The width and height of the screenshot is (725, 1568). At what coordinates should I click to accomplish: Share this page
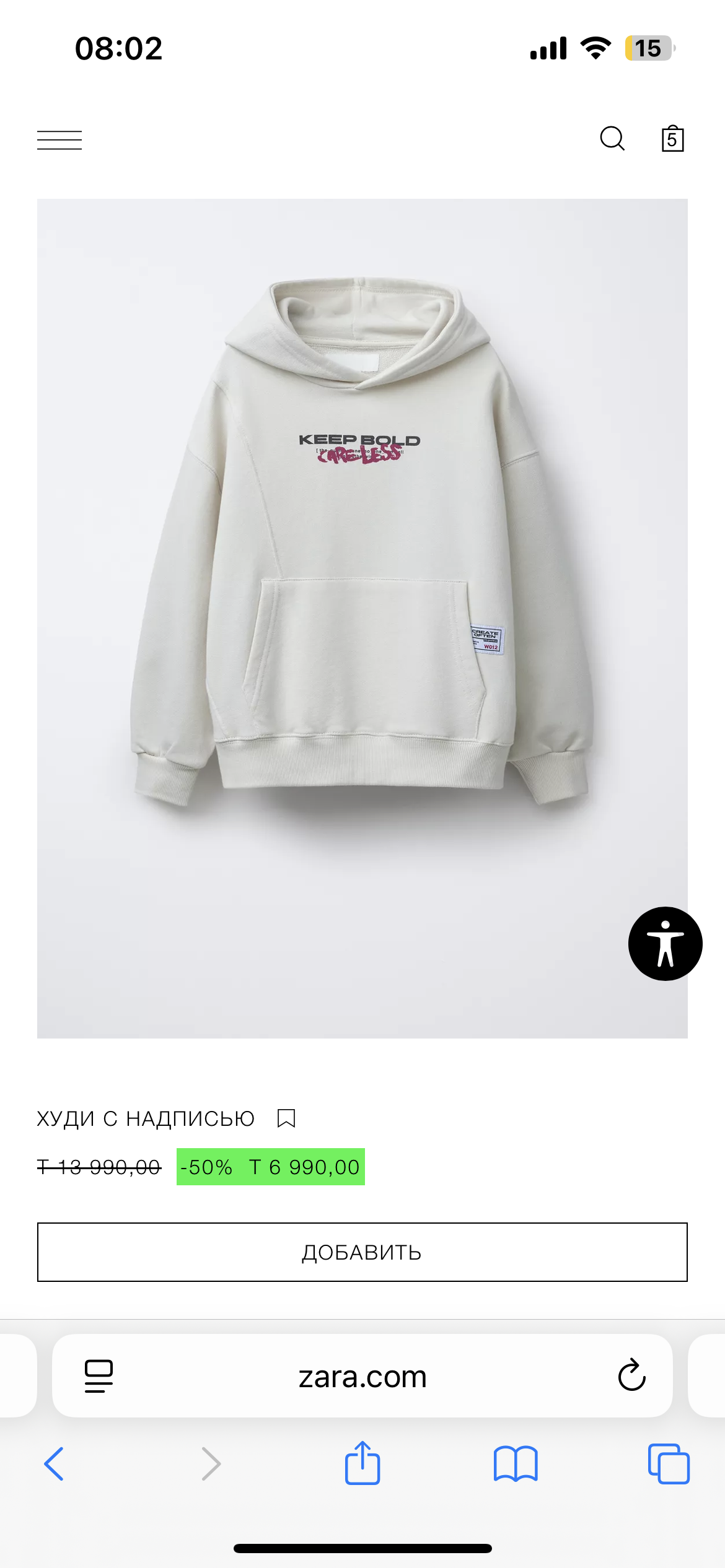[362, 1463]
